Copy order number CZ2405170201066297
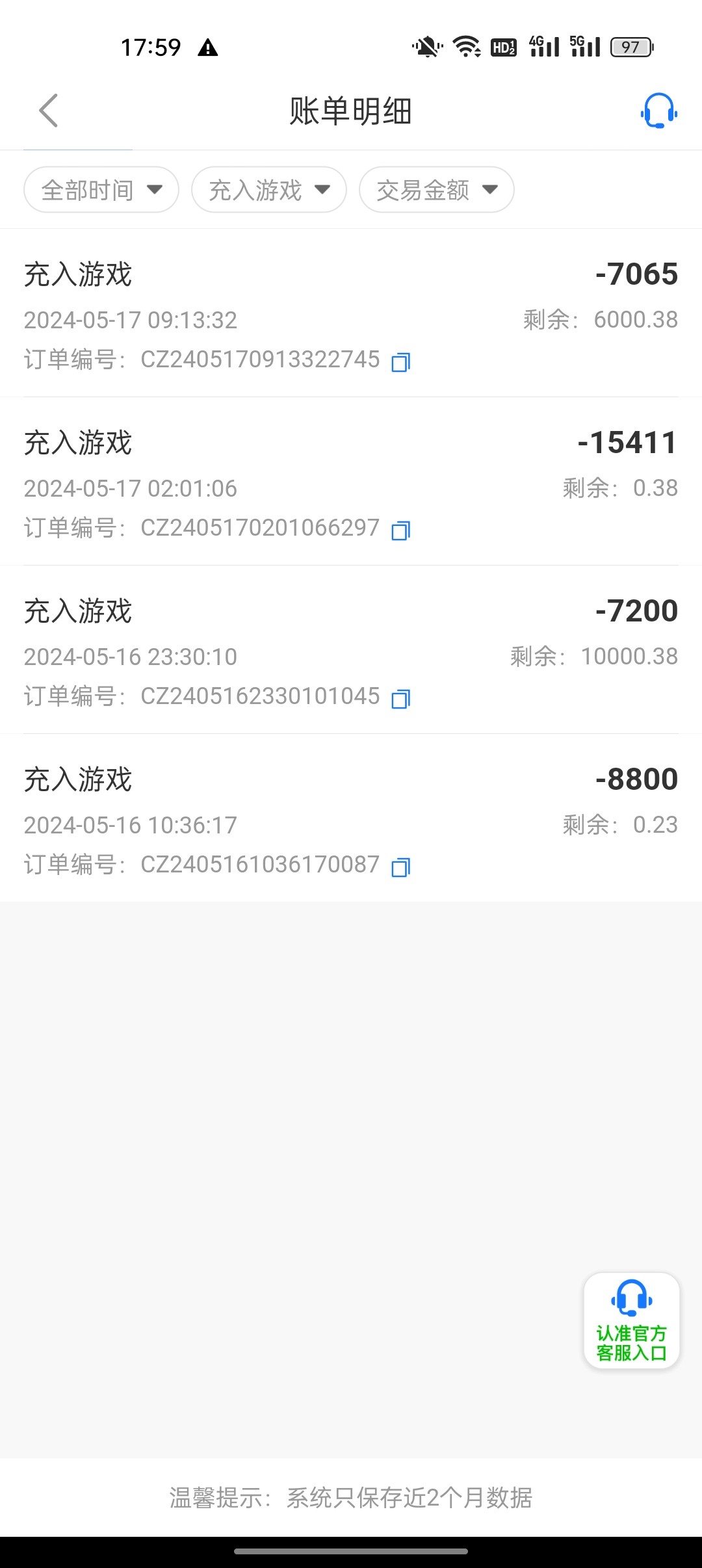The height and width of the screenshot is (1568, 702). pos(401,530)
